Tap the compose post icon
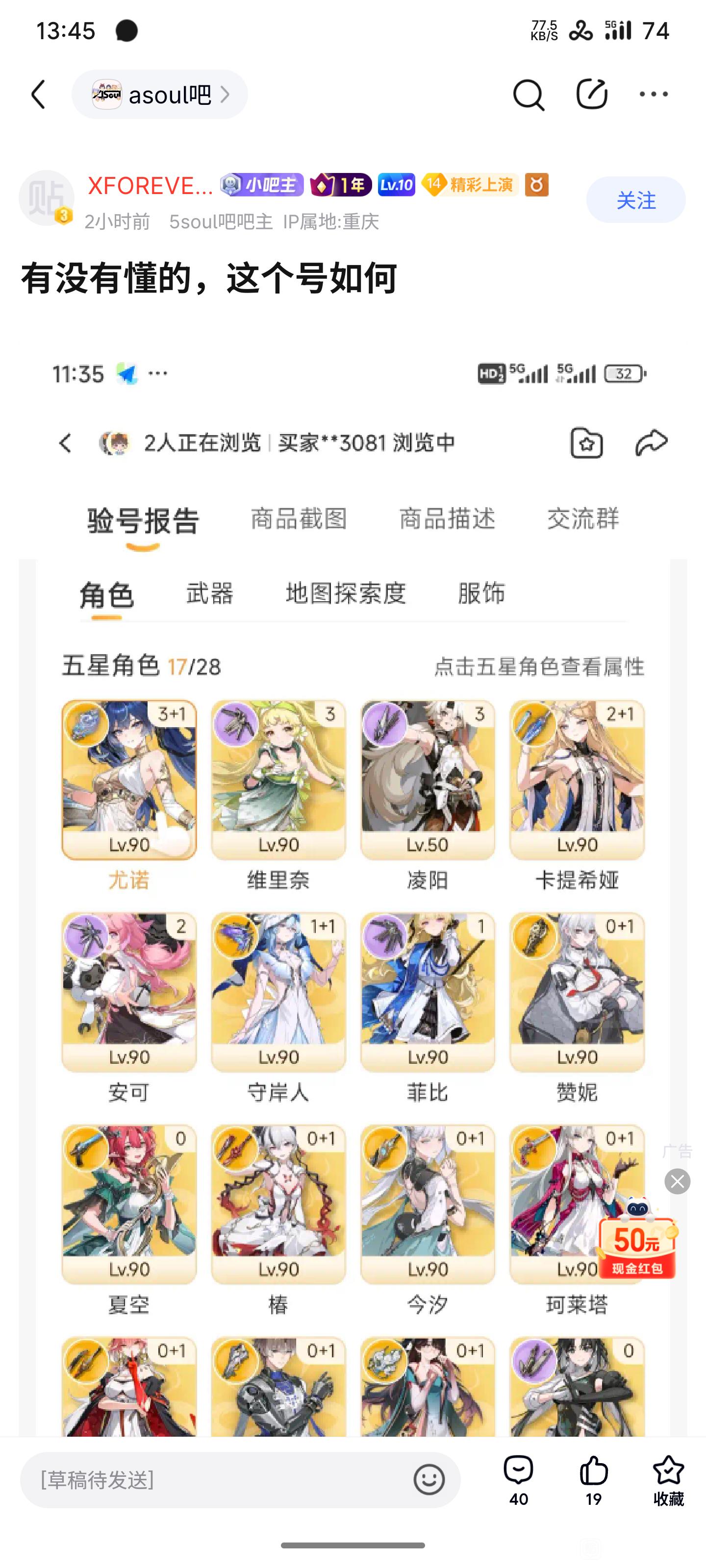The height and width of the screenshot is (1568, 706). click(x=591, y=95)
